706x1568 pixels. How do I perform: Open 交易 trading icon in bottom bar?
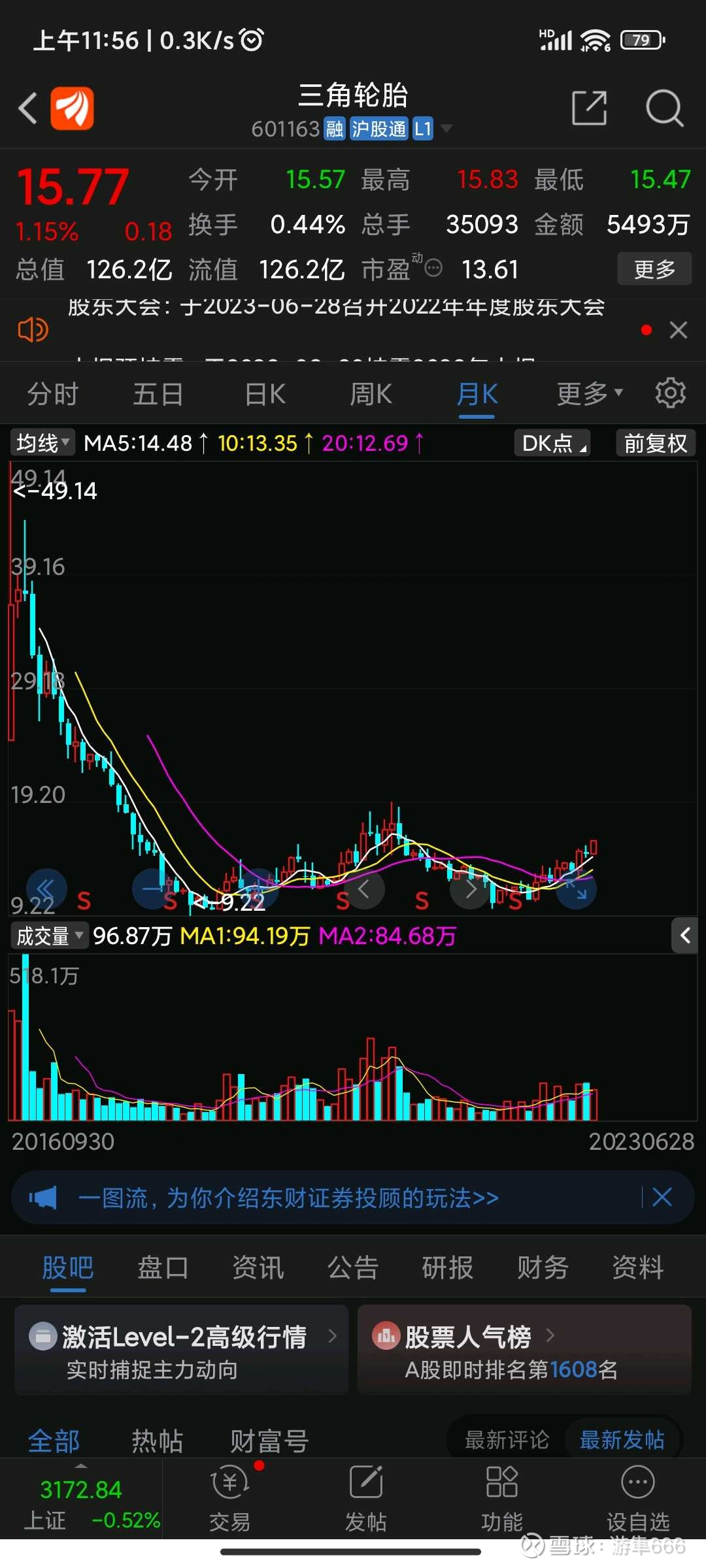pos(230,1503)
